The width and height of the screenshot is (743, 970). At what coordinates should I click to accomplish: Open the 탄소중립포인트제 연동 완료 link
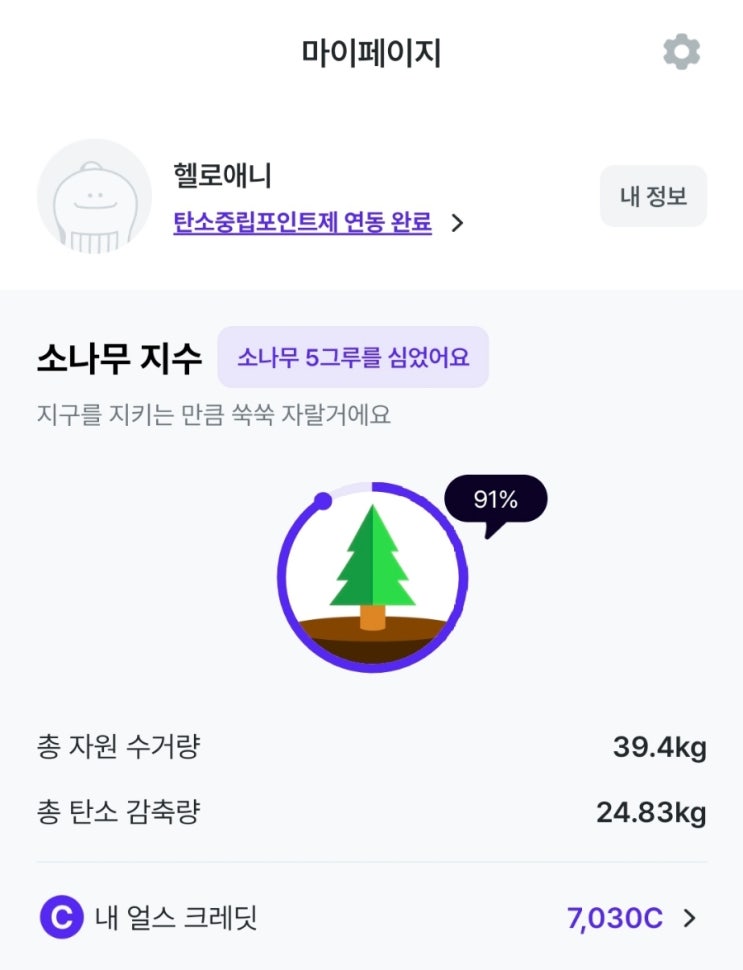click(x=303, y=222)
